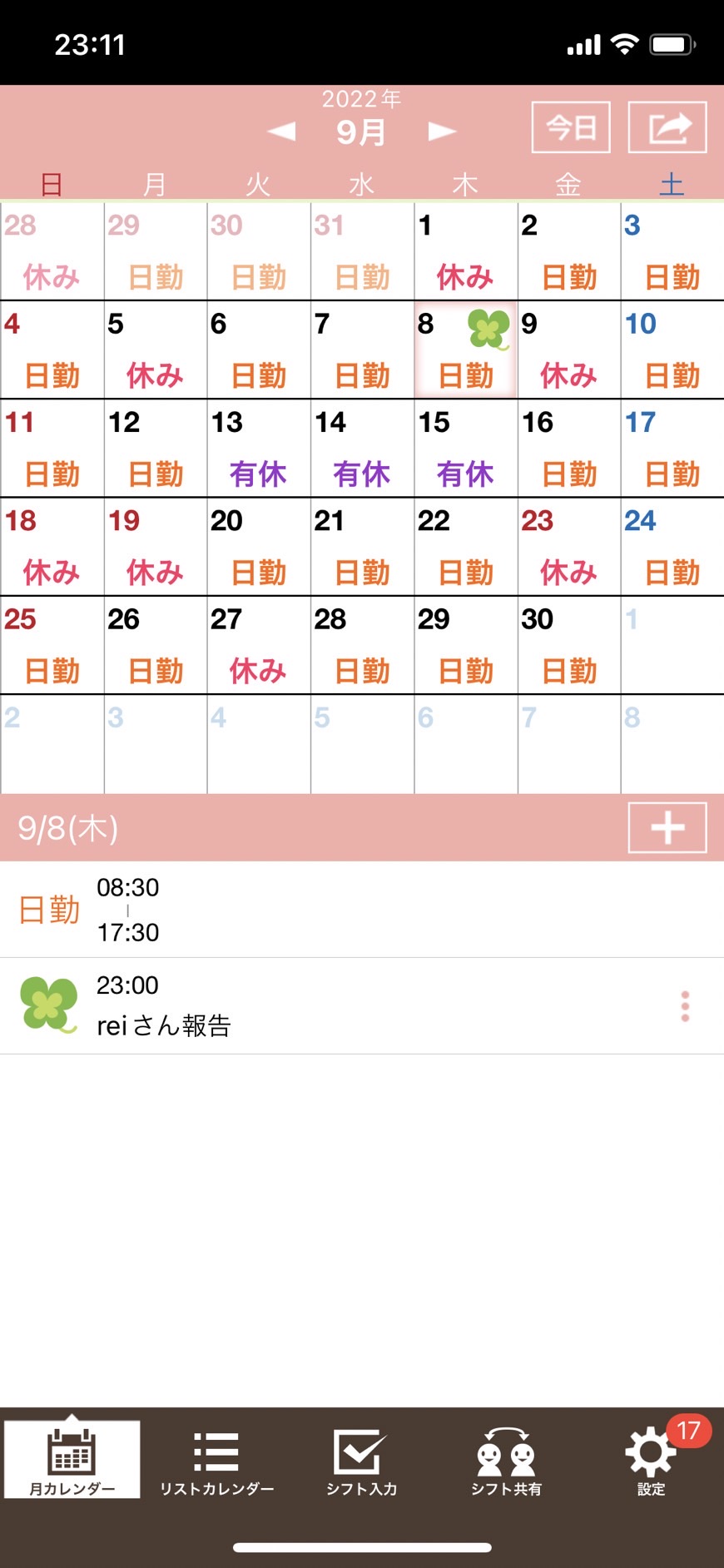The image size is (724, 1568).
Task: Select the 月カレンダー tab
Action: coord(72,1460)
